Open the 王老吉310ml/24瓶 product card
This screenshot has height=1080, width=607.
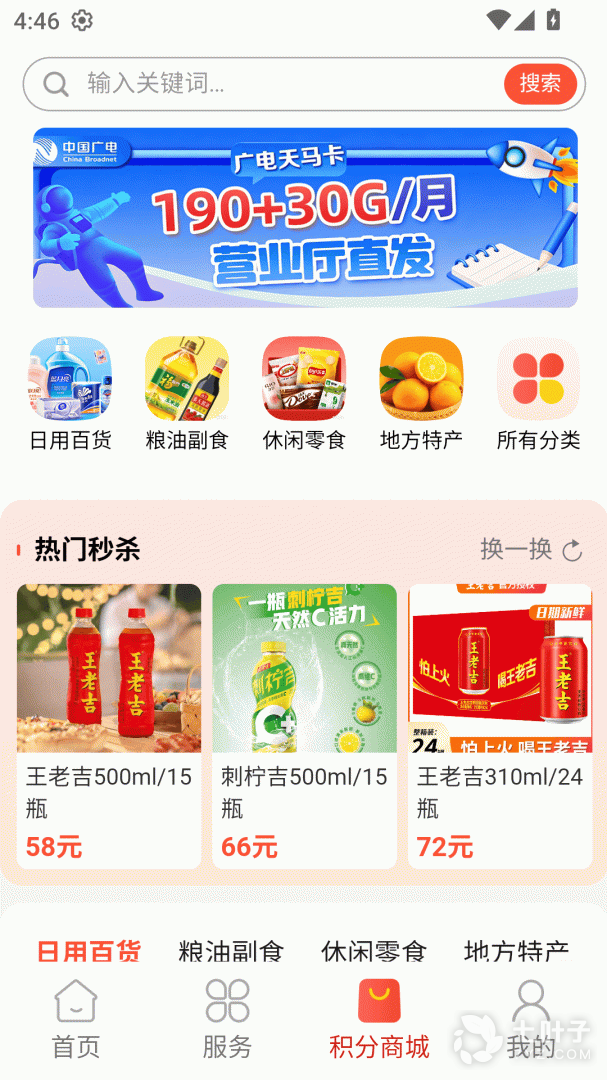500,726
